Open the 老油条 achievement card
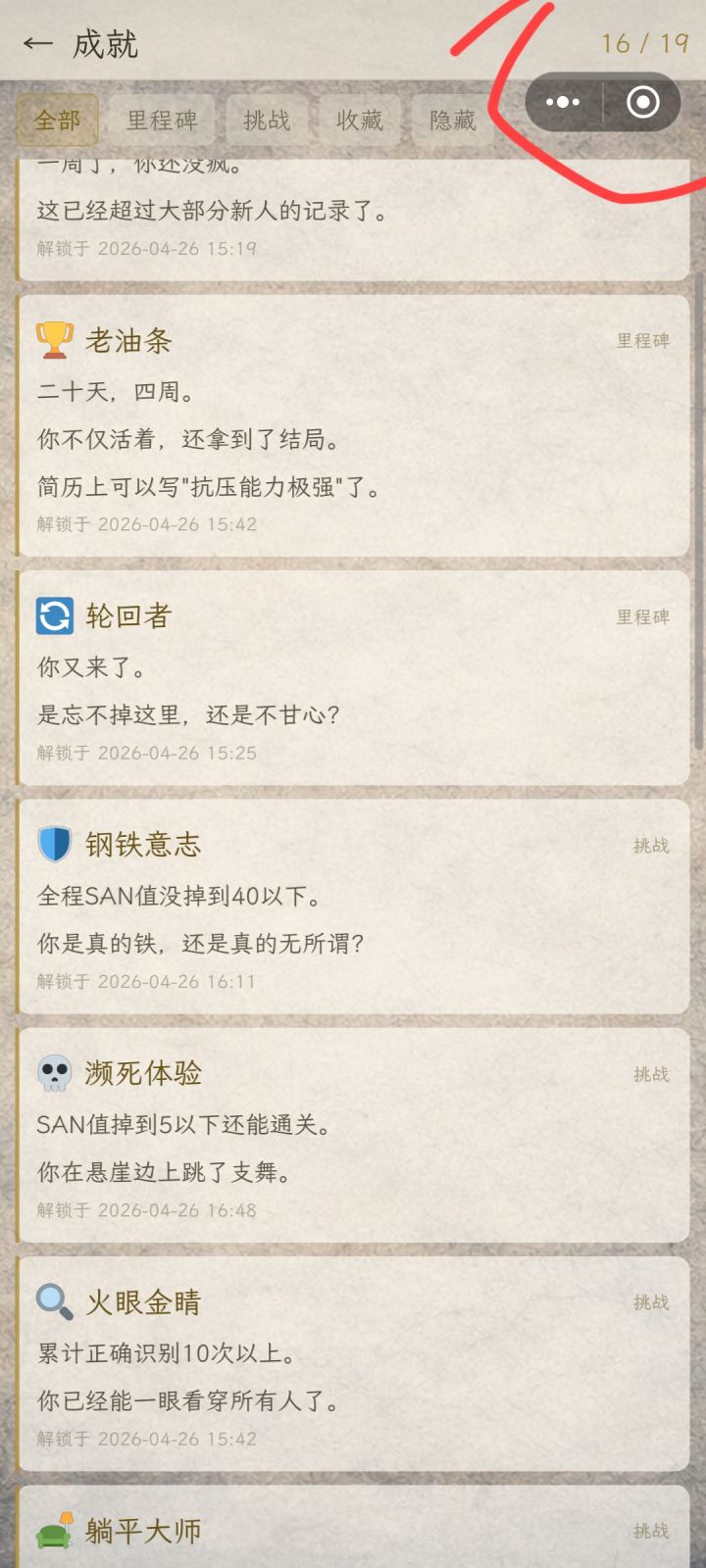 coord(353,423)
